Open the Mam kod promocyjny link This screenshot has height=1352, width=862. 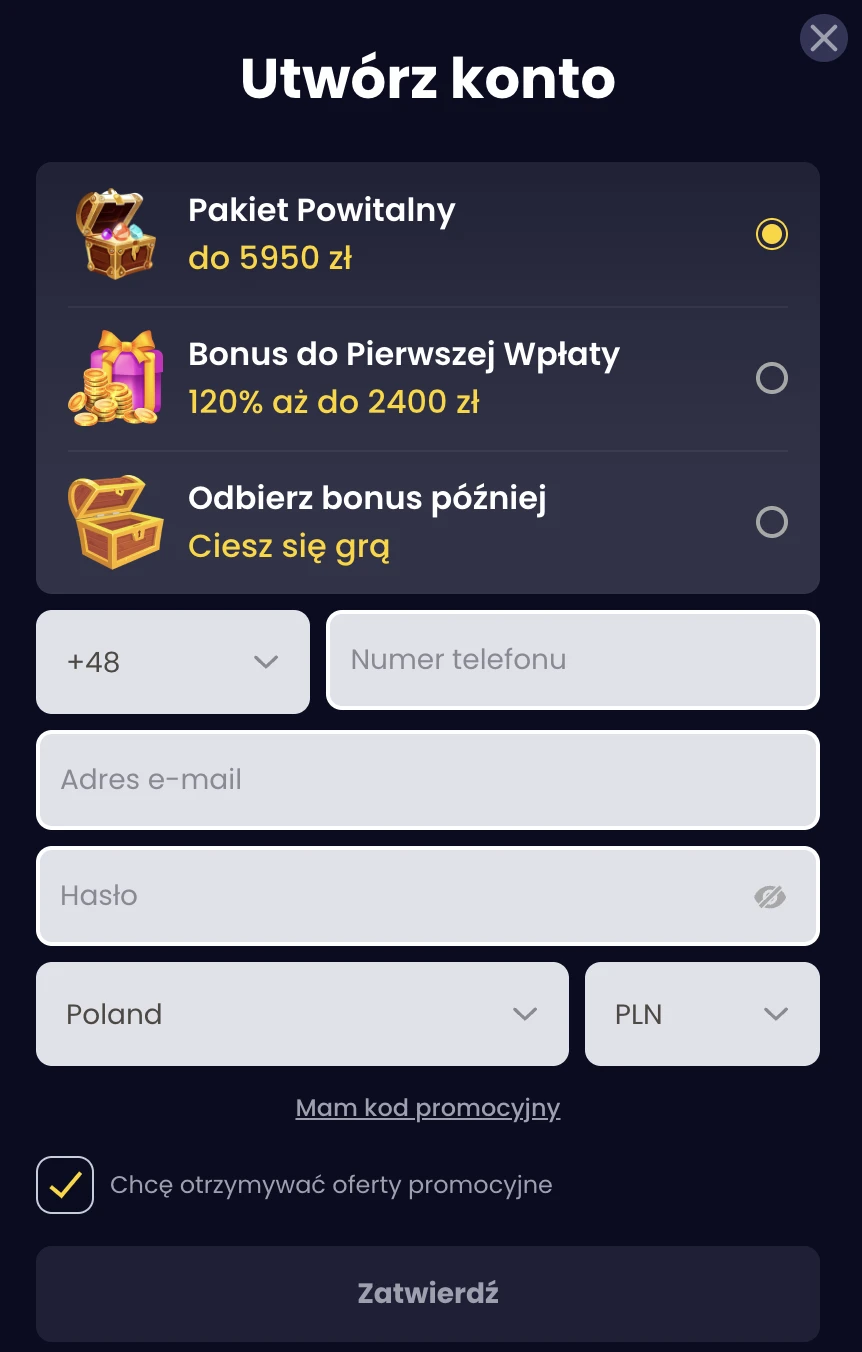[427, 1108]
